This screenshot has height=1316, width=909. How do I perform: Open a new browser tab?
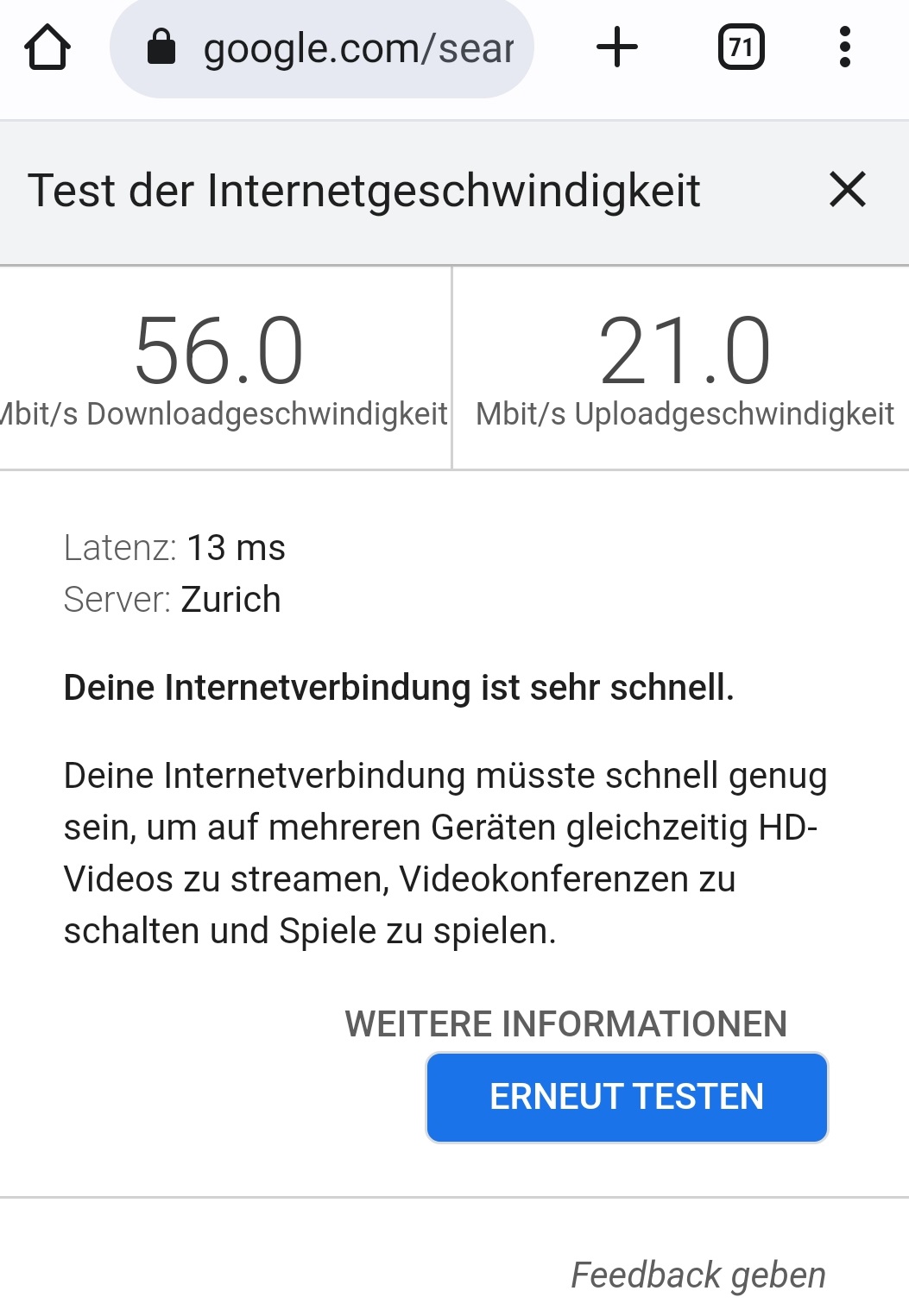(x=617, y=47)
